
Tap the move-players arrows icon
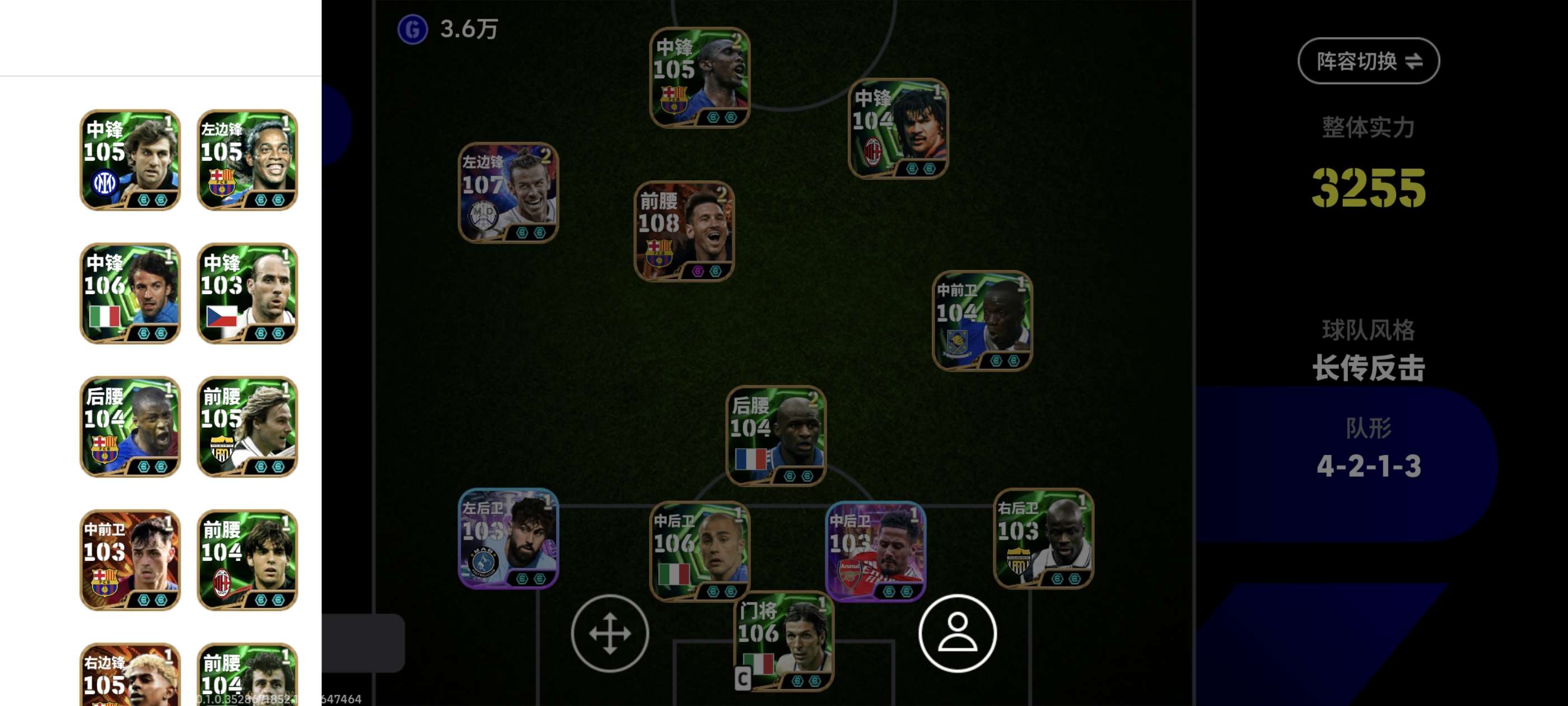click(610, 633)
